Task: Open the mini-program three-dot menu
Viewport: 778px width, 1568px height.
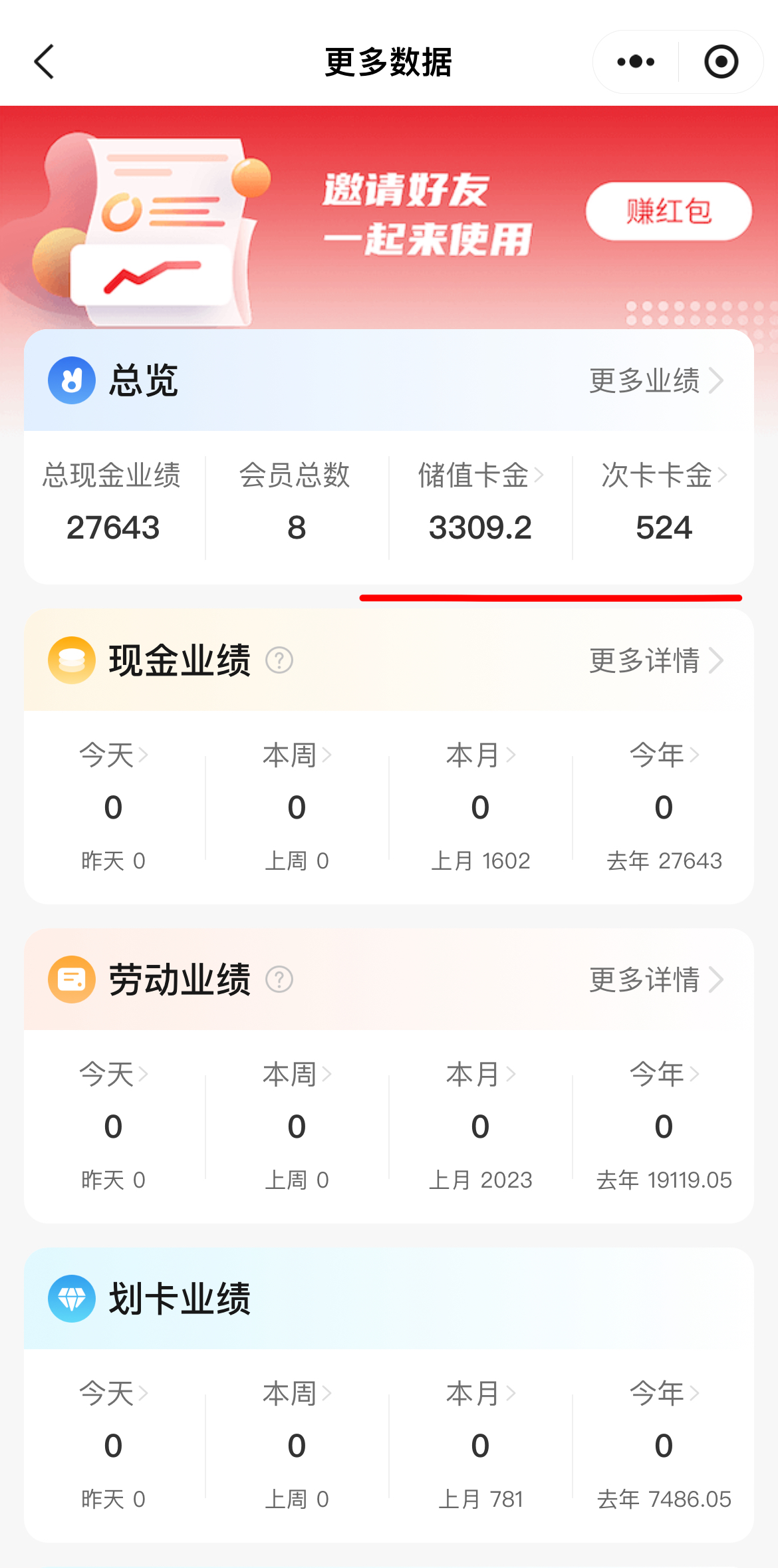Action: (636, 62)
